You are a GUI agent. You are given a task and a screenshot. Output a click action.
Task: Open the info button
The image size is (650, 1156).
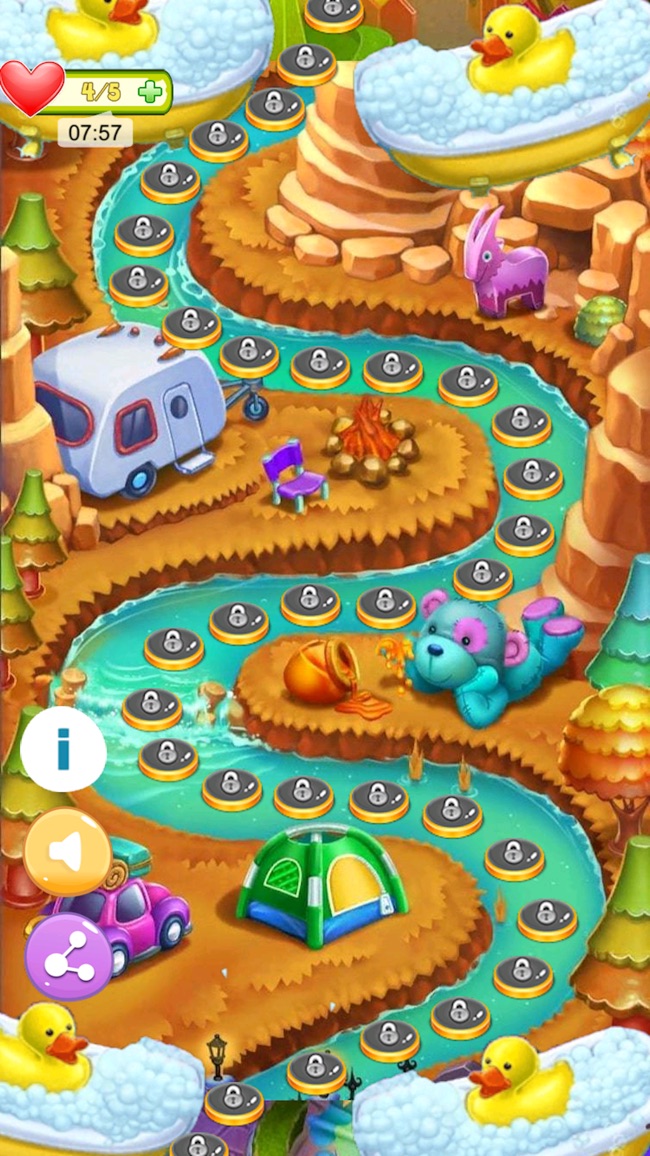pyautogui.click(x=63, y=749)
